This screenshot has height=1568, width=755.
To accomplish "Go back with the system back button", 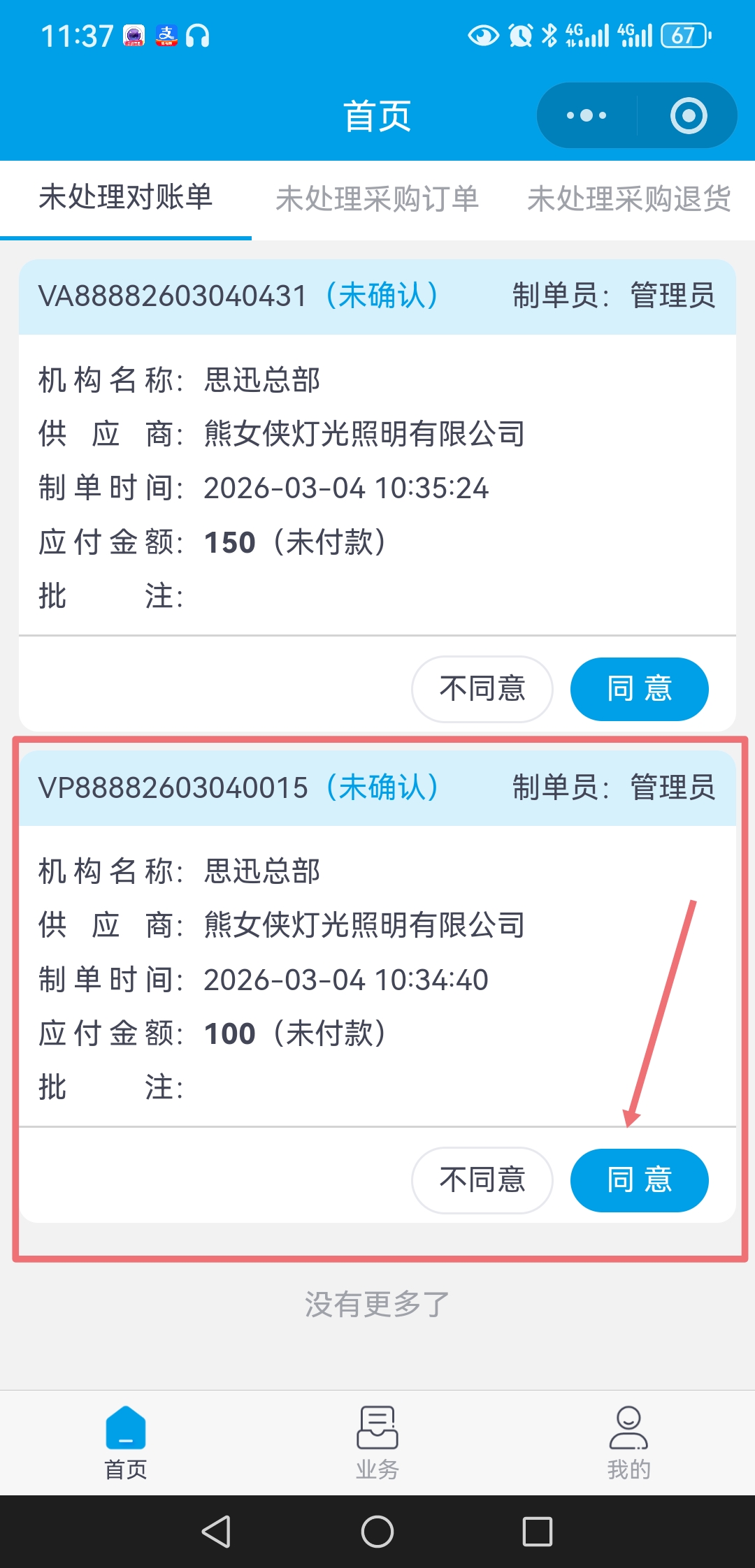I will point(216,1532).
